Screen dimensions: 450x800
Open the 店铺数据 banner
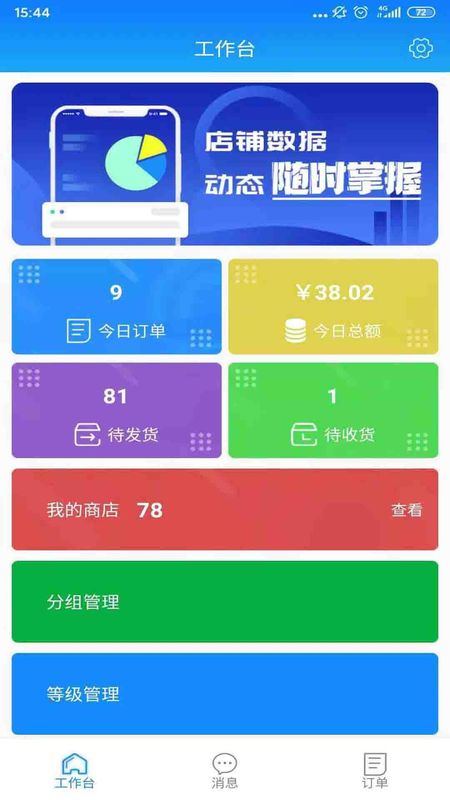pos(225,164)
